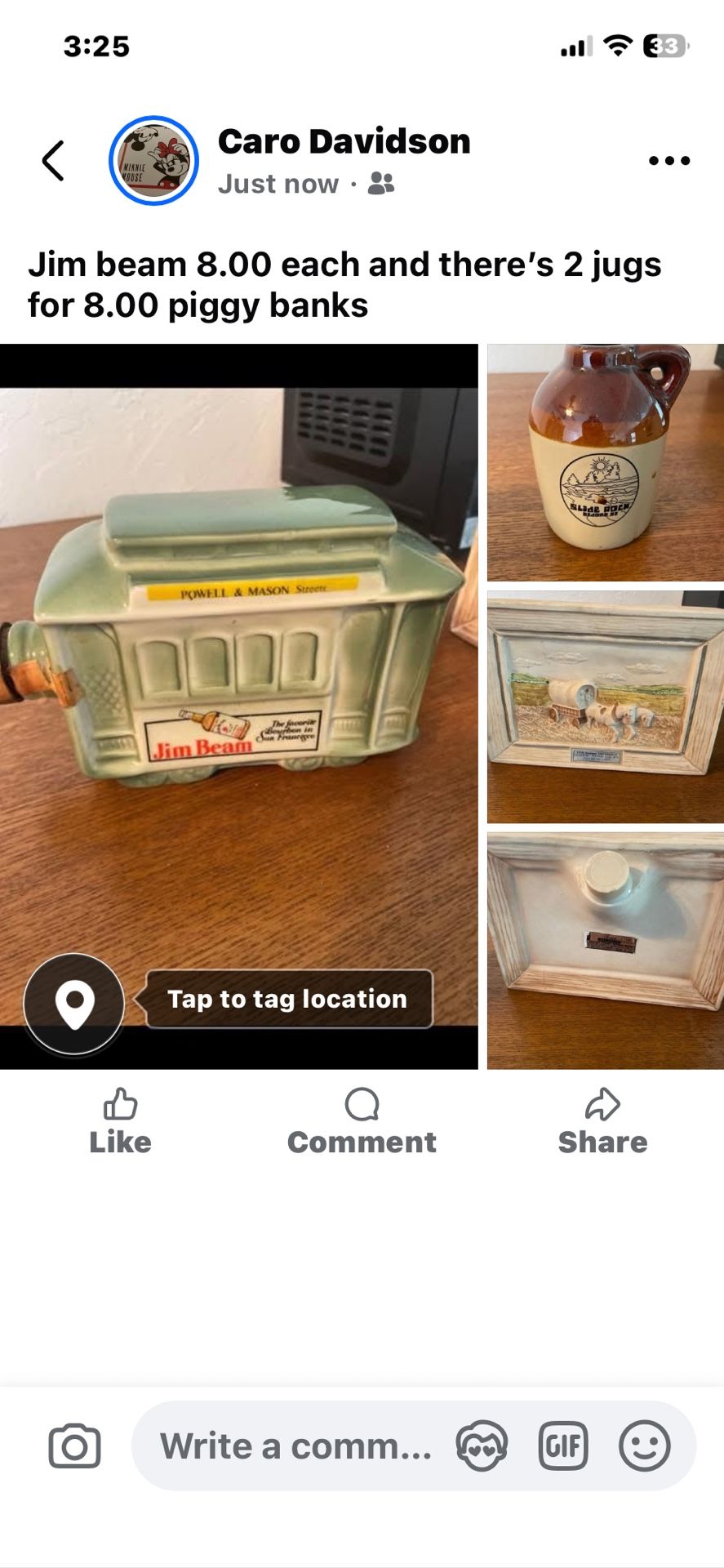Open Caro Davidson's Minnie Mouse profile picture
Image resolution: width=724 pixels, height=1568 pixels.
(152, 160)
